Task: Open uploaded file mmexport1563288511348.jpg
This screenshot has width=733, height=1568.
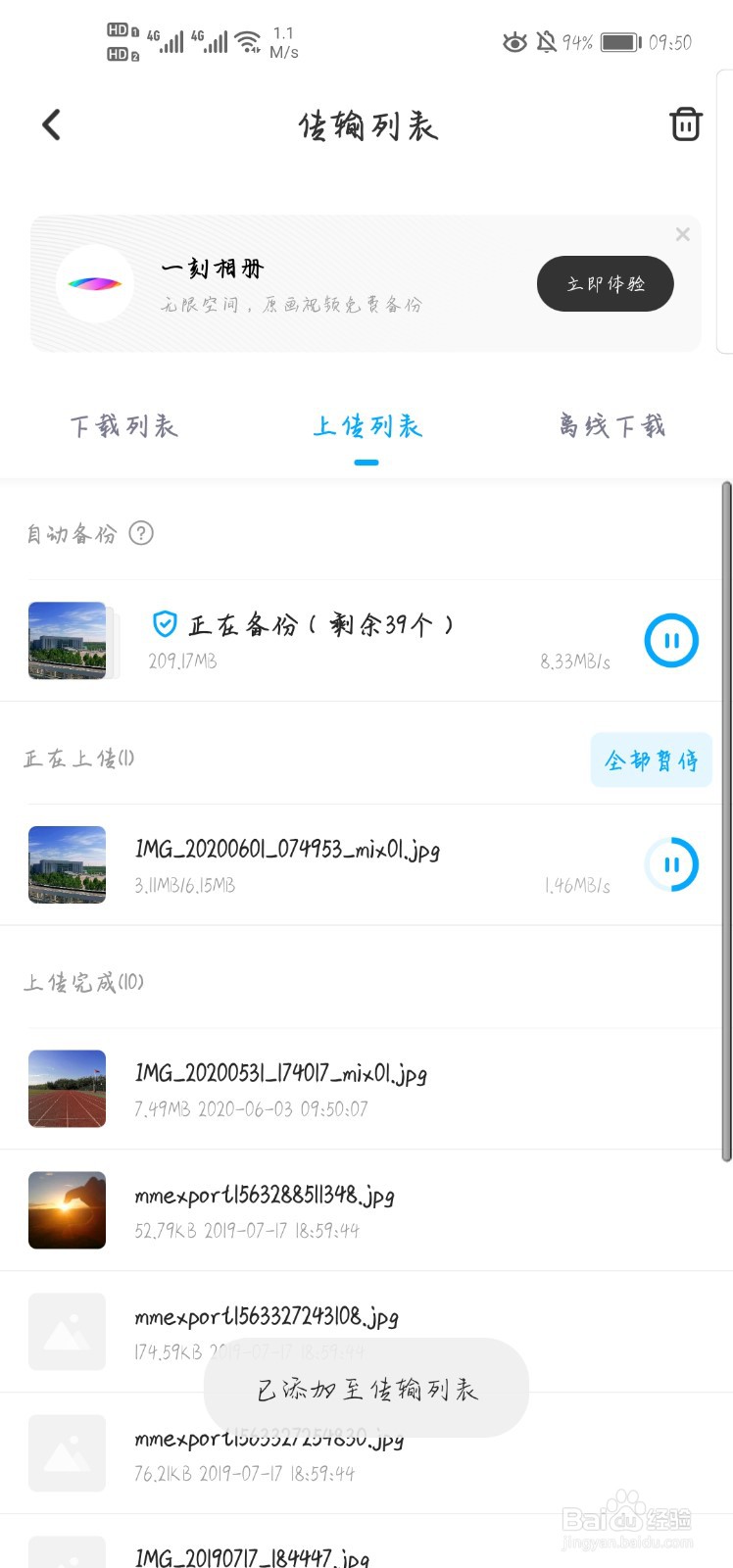Action: coord(265,1209)
